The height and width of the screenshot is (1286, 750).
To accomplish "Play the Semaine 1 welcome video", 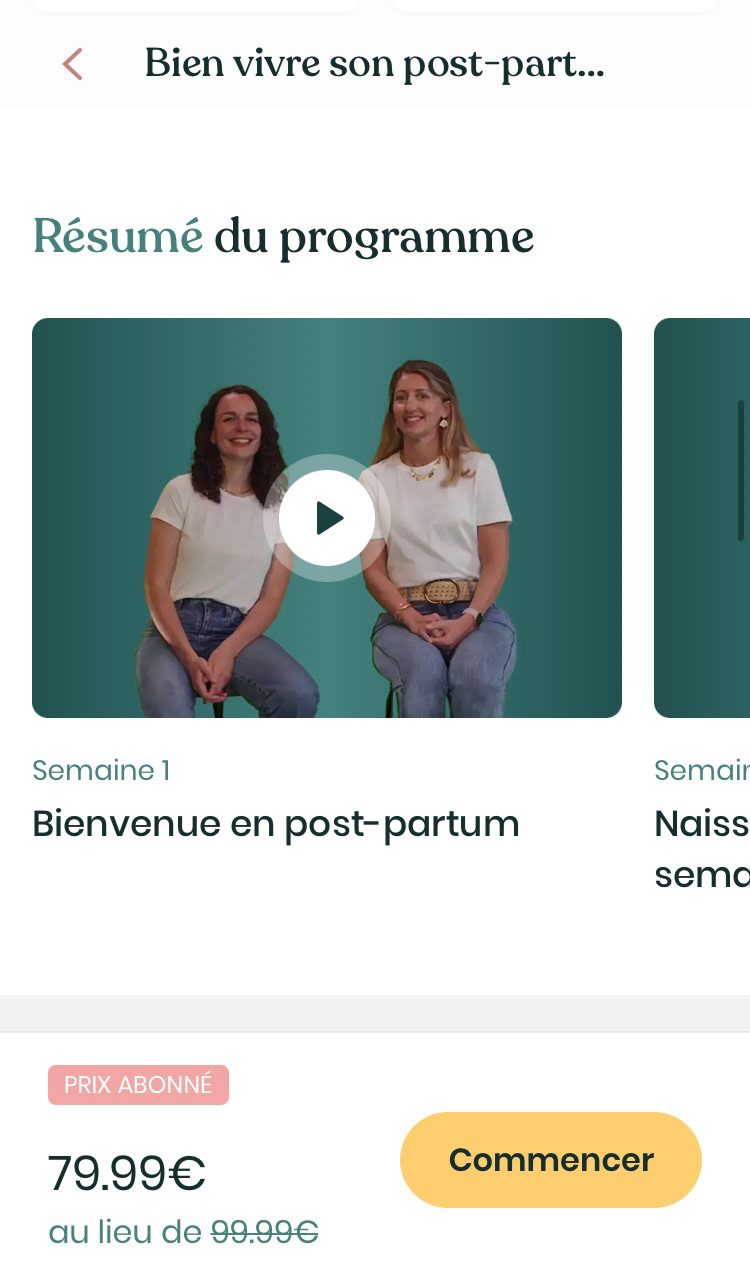I will [327, 518].
